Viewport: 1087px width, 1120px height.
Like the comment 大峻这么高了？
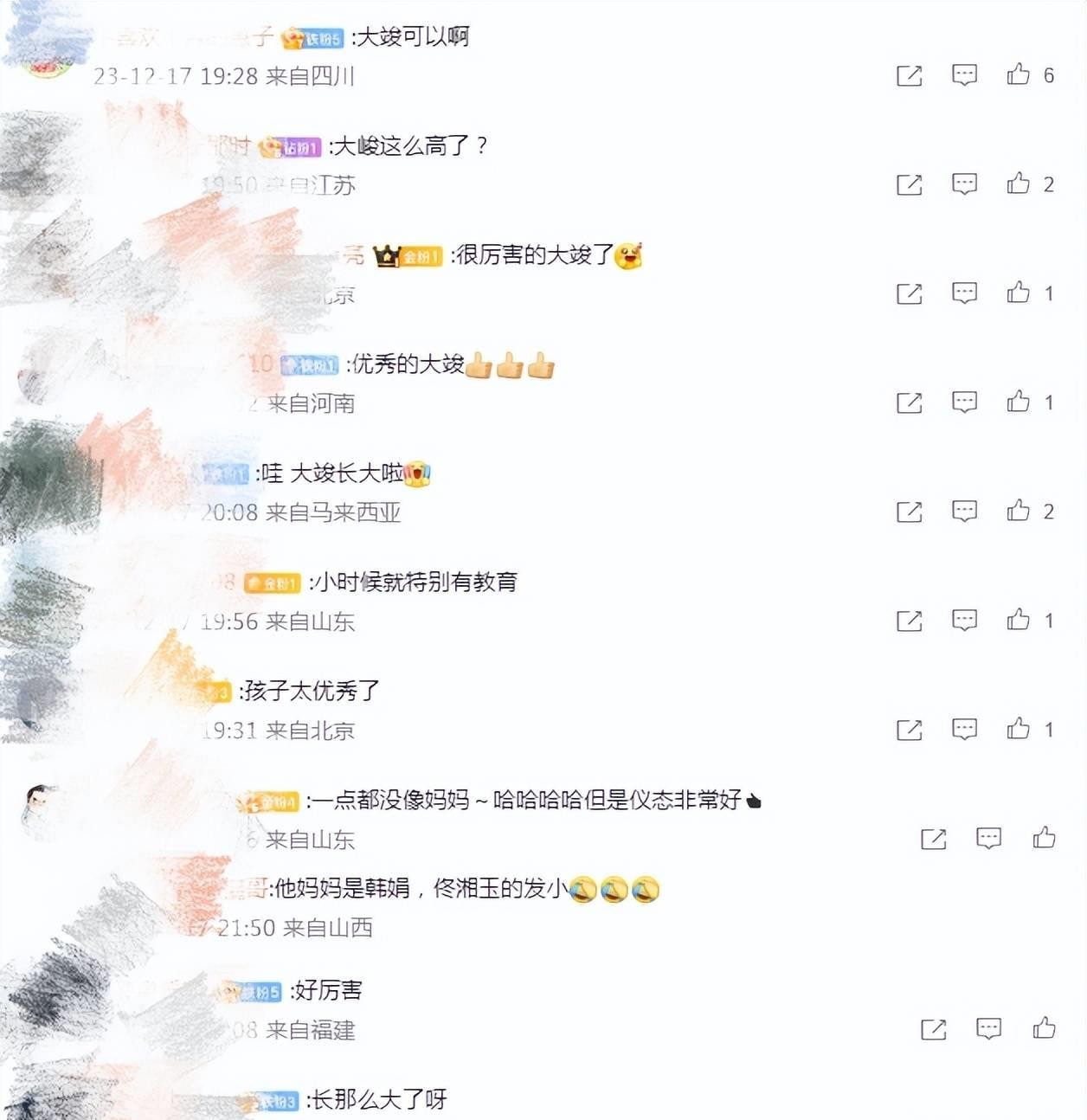coord(1019,184)
